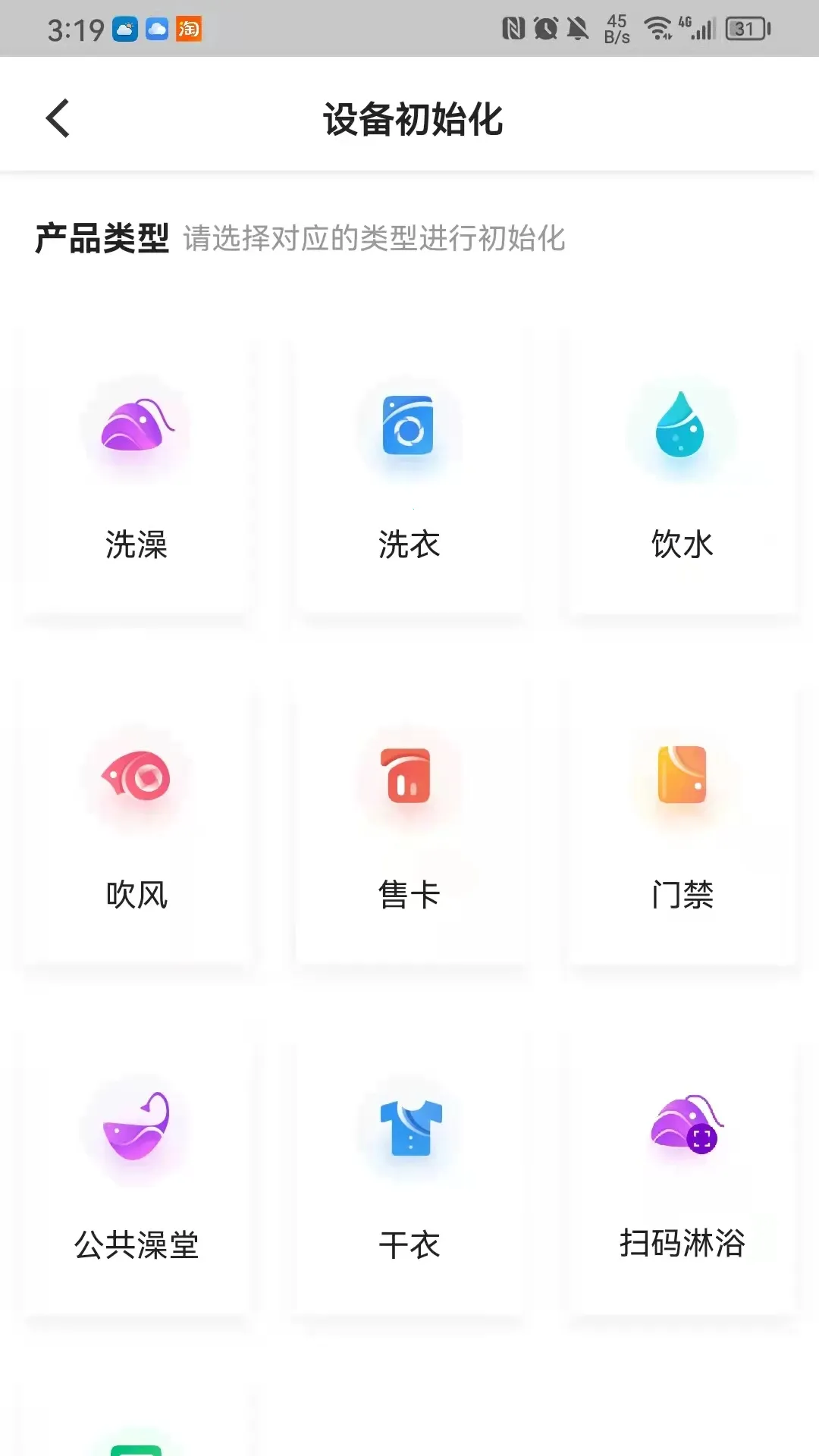The height and width of the screenshot is (1456, 819).
Task: Tap the mute notification bell icon
Action: (578, 29)
